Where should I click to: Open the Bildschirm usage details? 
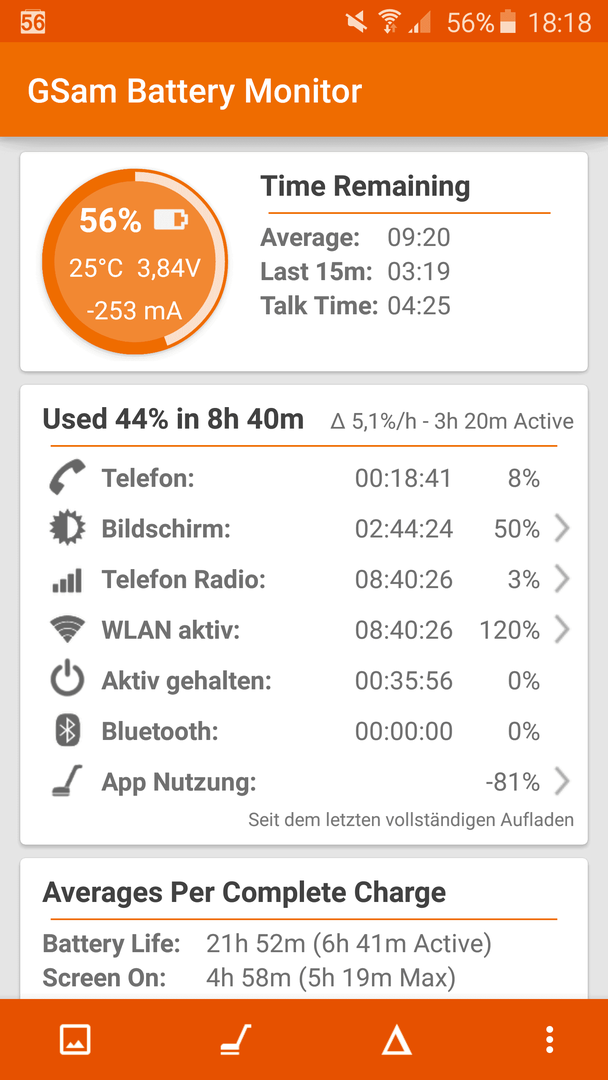pyautogui.click(x=304, y=529)
